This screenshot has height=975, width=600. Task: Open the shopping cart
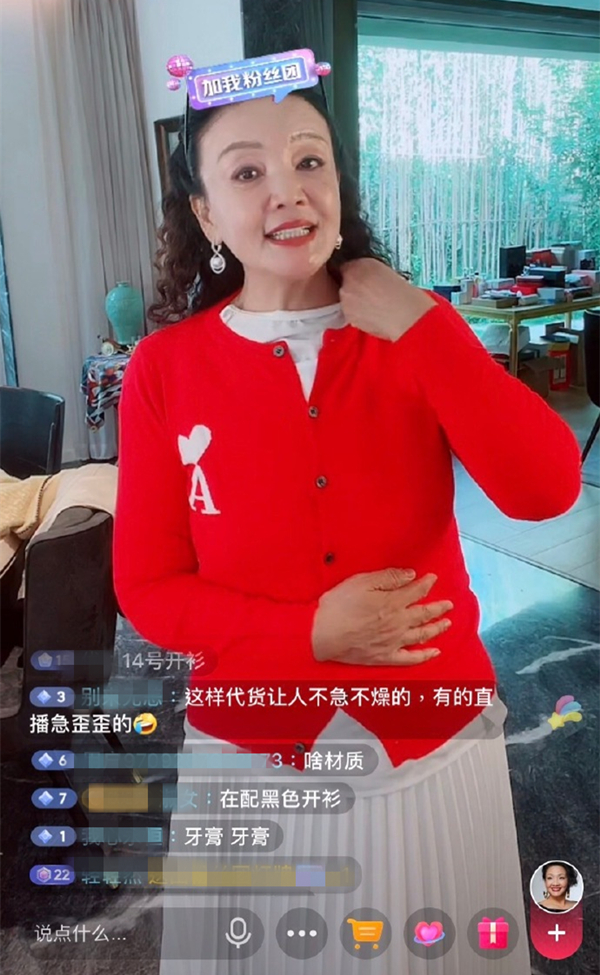pos(366,933)
